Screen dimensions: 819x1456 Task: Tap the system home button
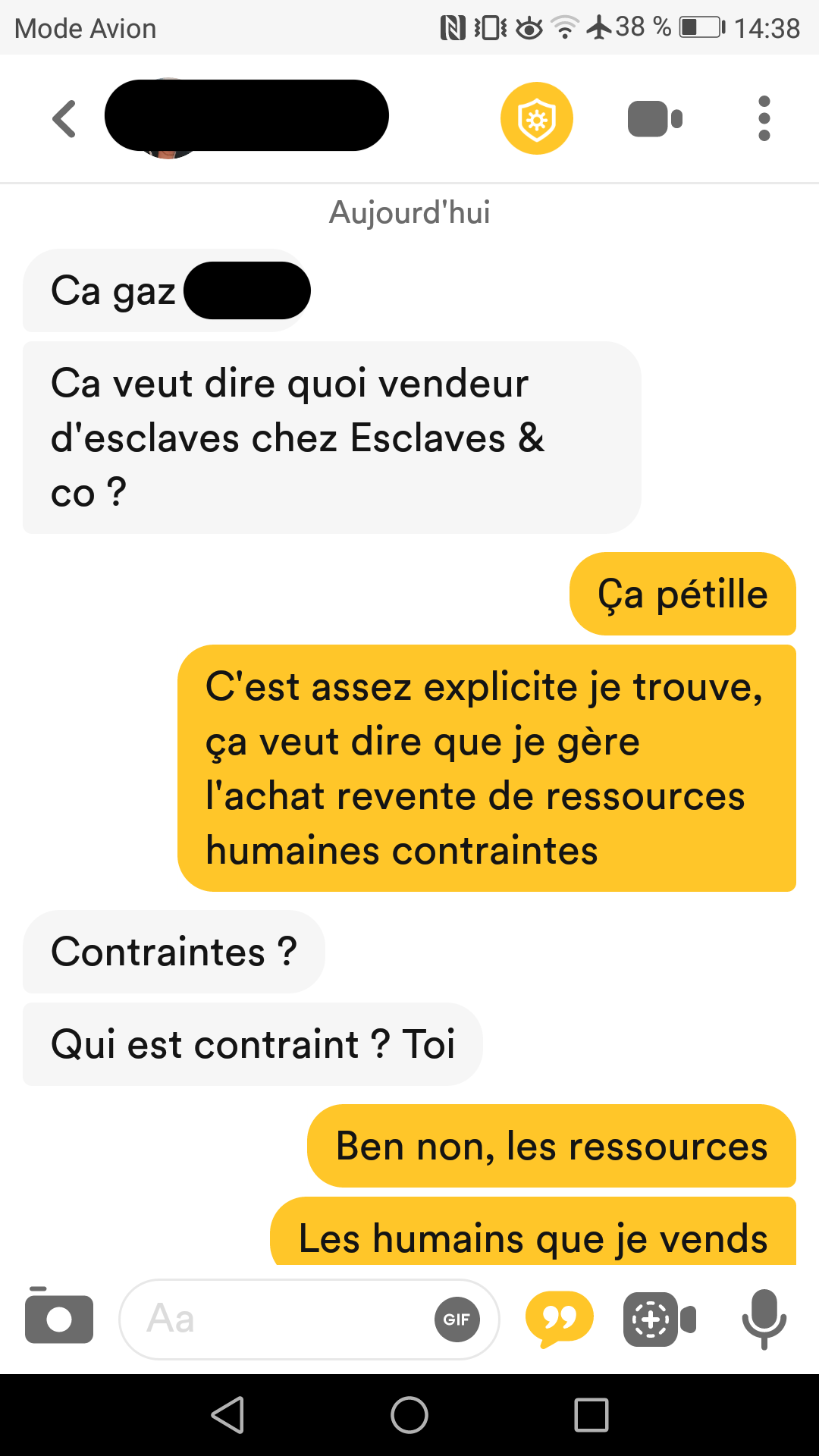409,1415
